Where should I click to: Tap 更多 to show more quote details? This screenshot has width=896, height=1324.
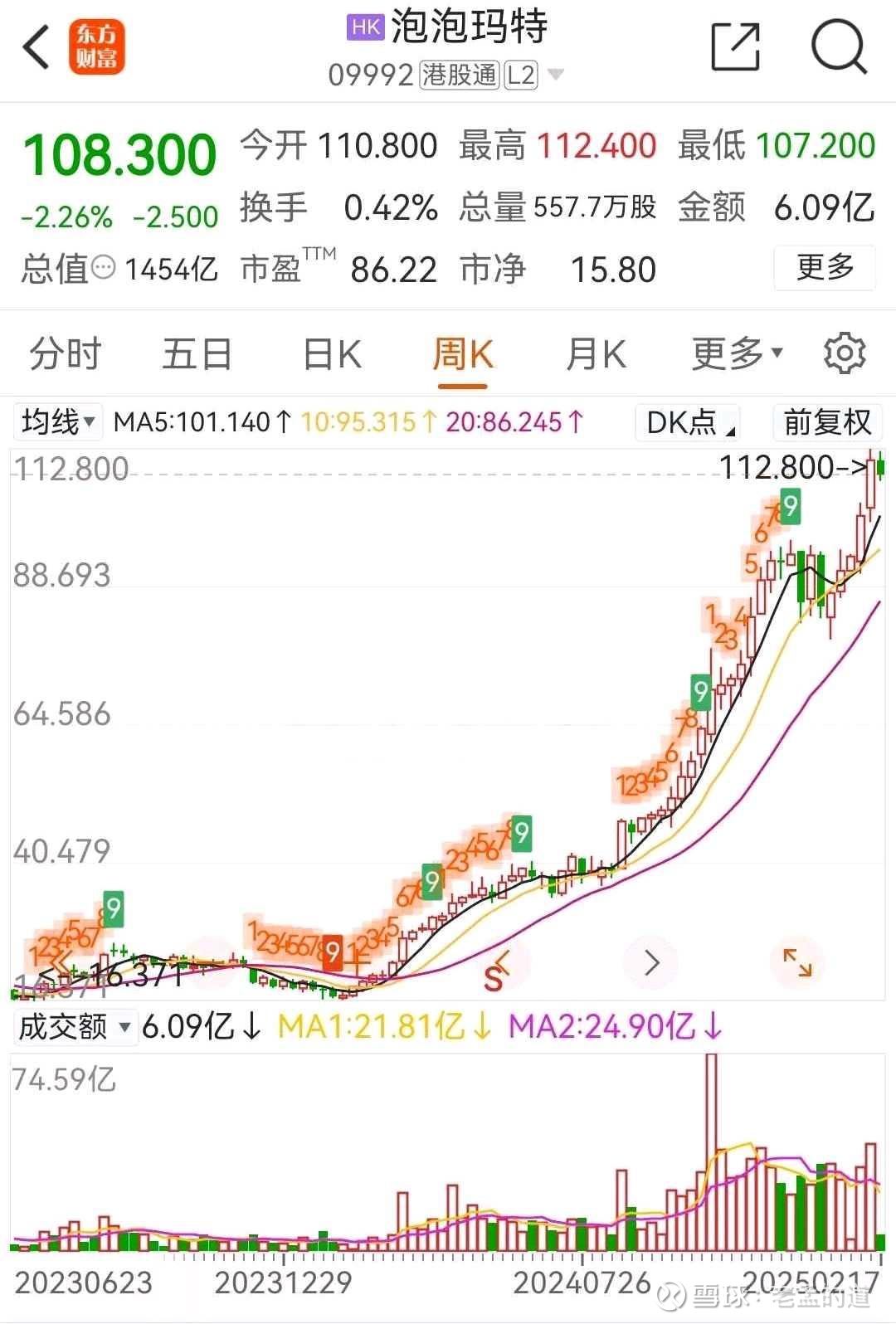coord(824,268)
